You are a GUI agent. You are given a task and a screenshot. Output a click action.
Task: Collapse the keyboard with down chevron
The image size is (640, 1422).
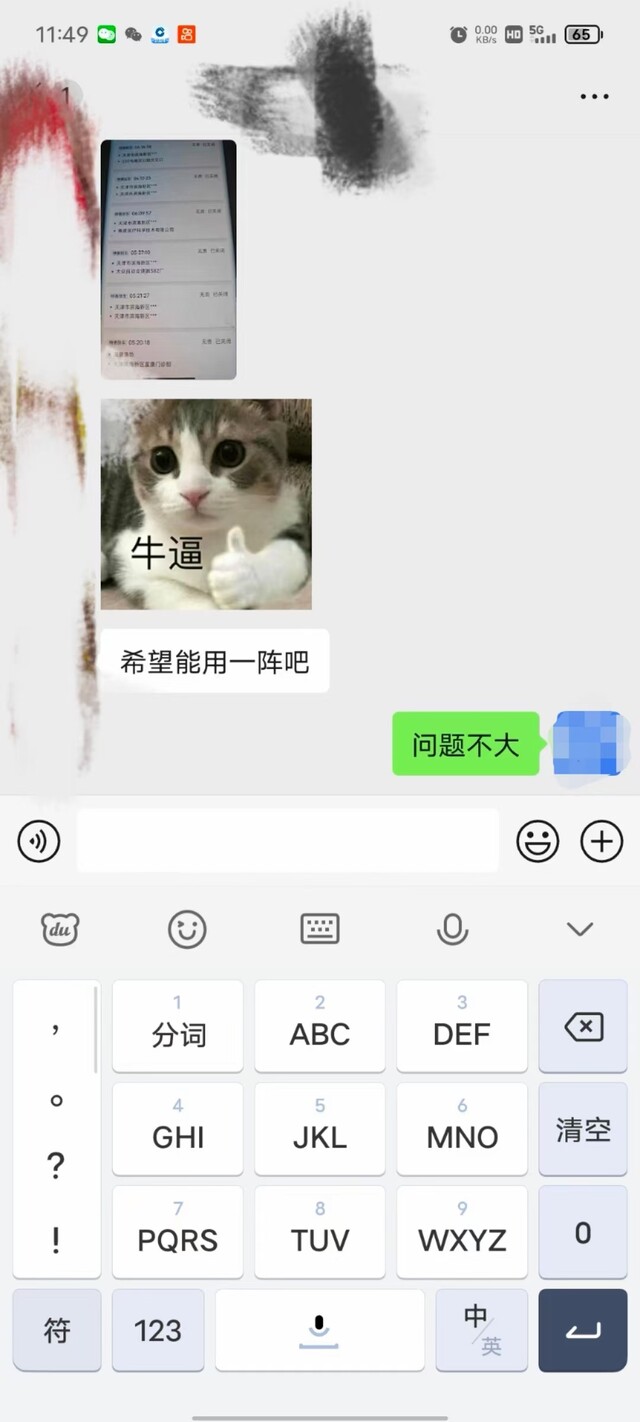(x=580, y=929)
